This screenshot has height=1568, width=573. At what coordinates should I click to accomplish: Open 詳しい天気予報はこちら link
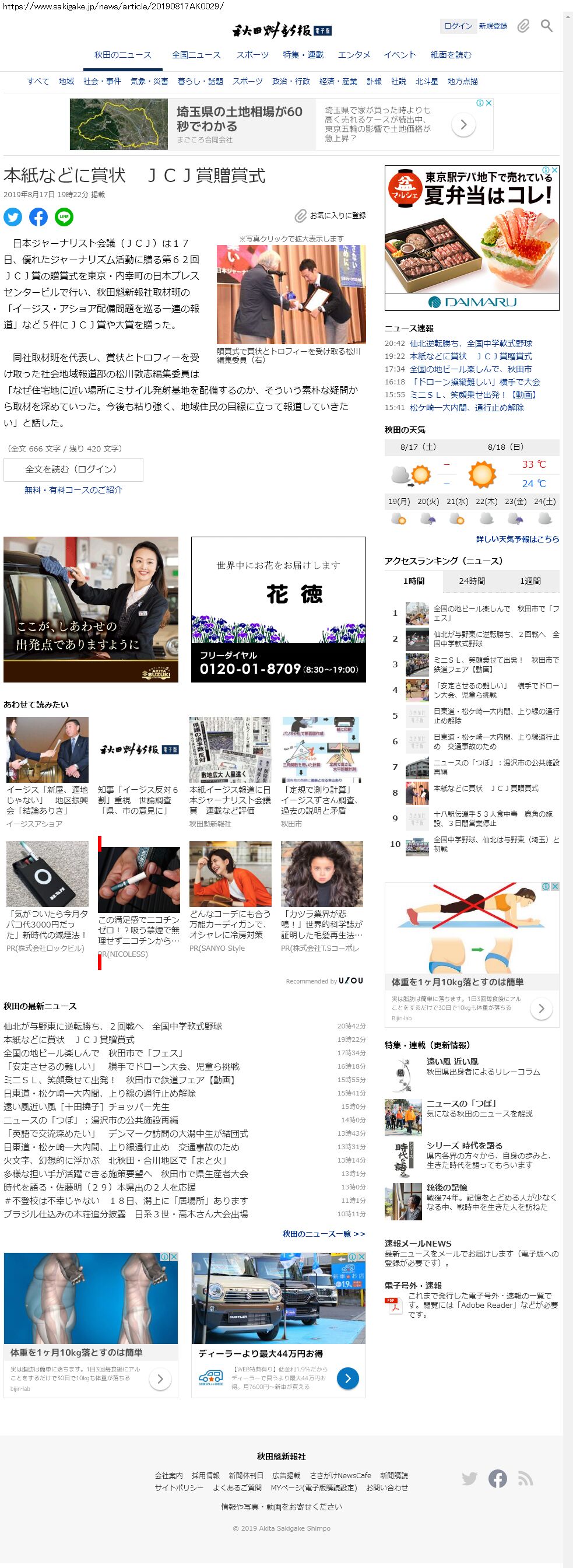click(x=517, y=540)
